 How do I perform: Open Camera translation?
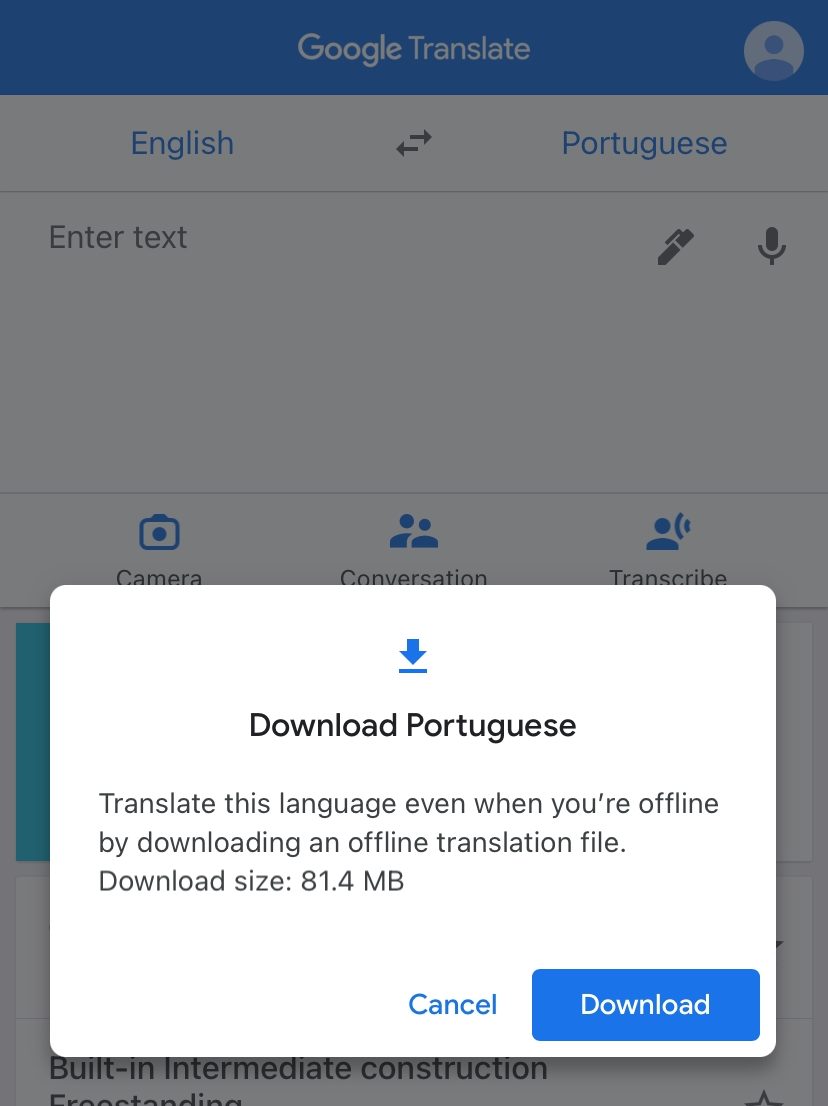point(159,545)
